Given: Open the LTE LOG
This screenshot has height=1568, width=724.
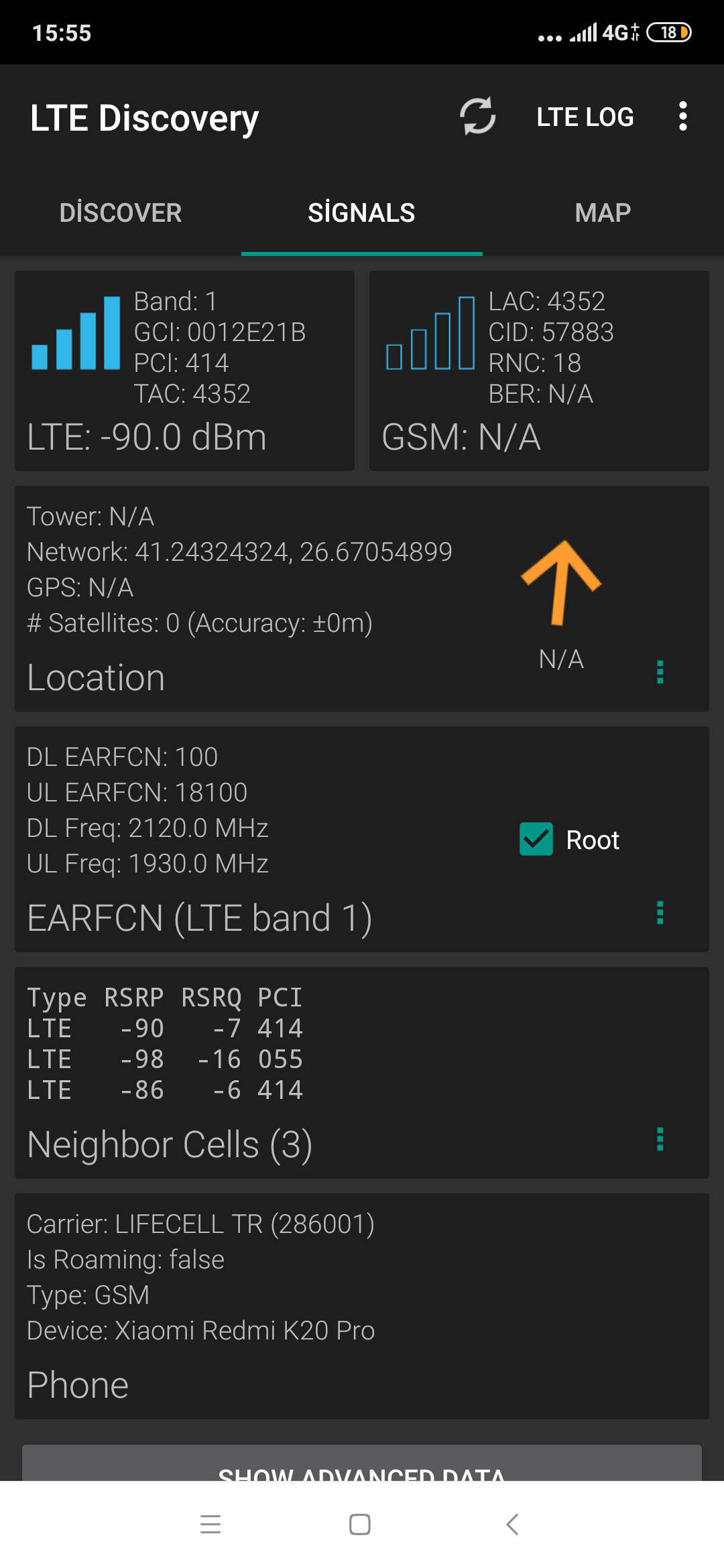Looking at the screenshot, I should 585,117.
